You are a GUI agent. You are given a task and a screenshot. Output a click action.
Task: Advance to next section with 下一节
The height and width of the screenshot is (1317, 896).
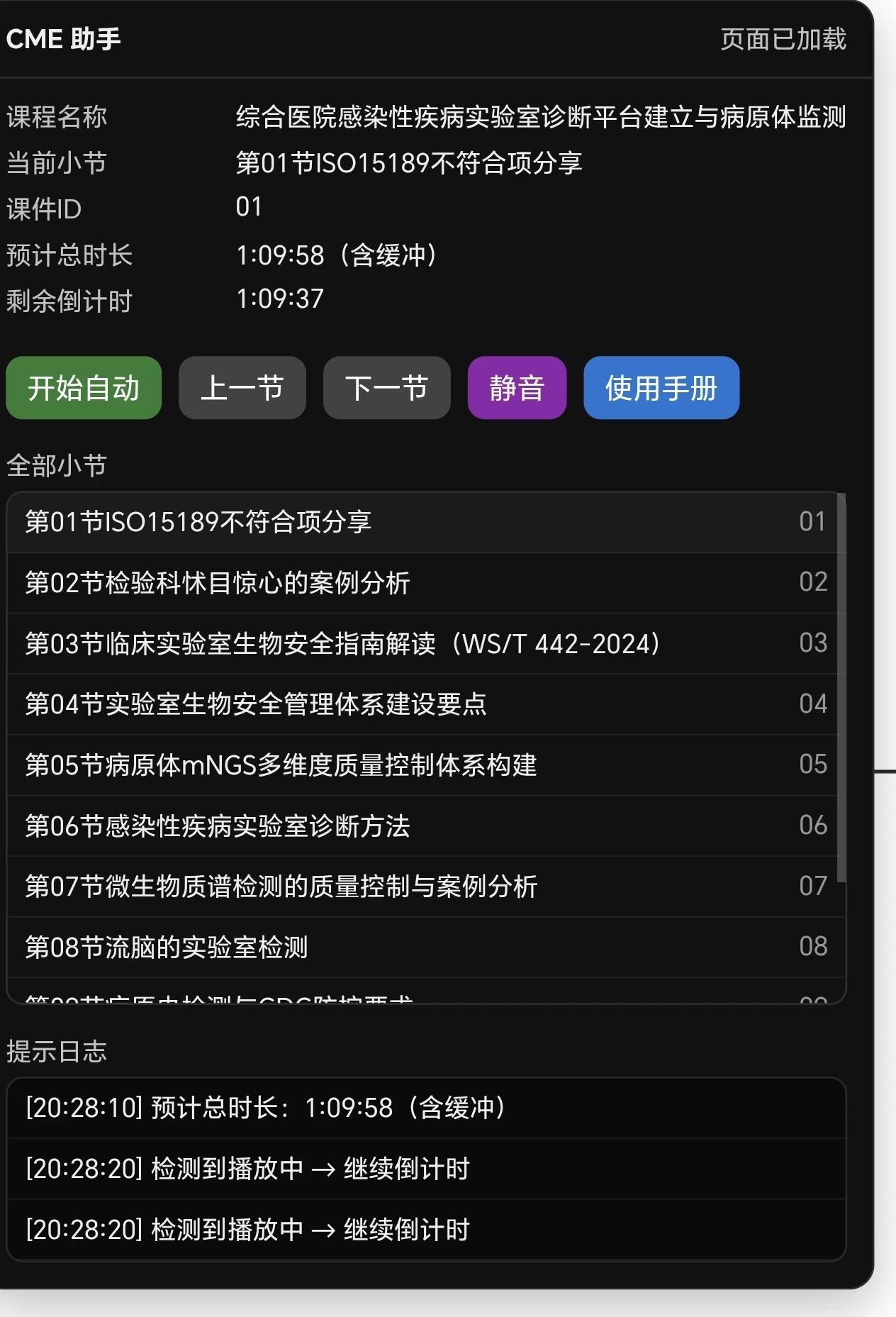pyautogui.click(x=386, y=387)
